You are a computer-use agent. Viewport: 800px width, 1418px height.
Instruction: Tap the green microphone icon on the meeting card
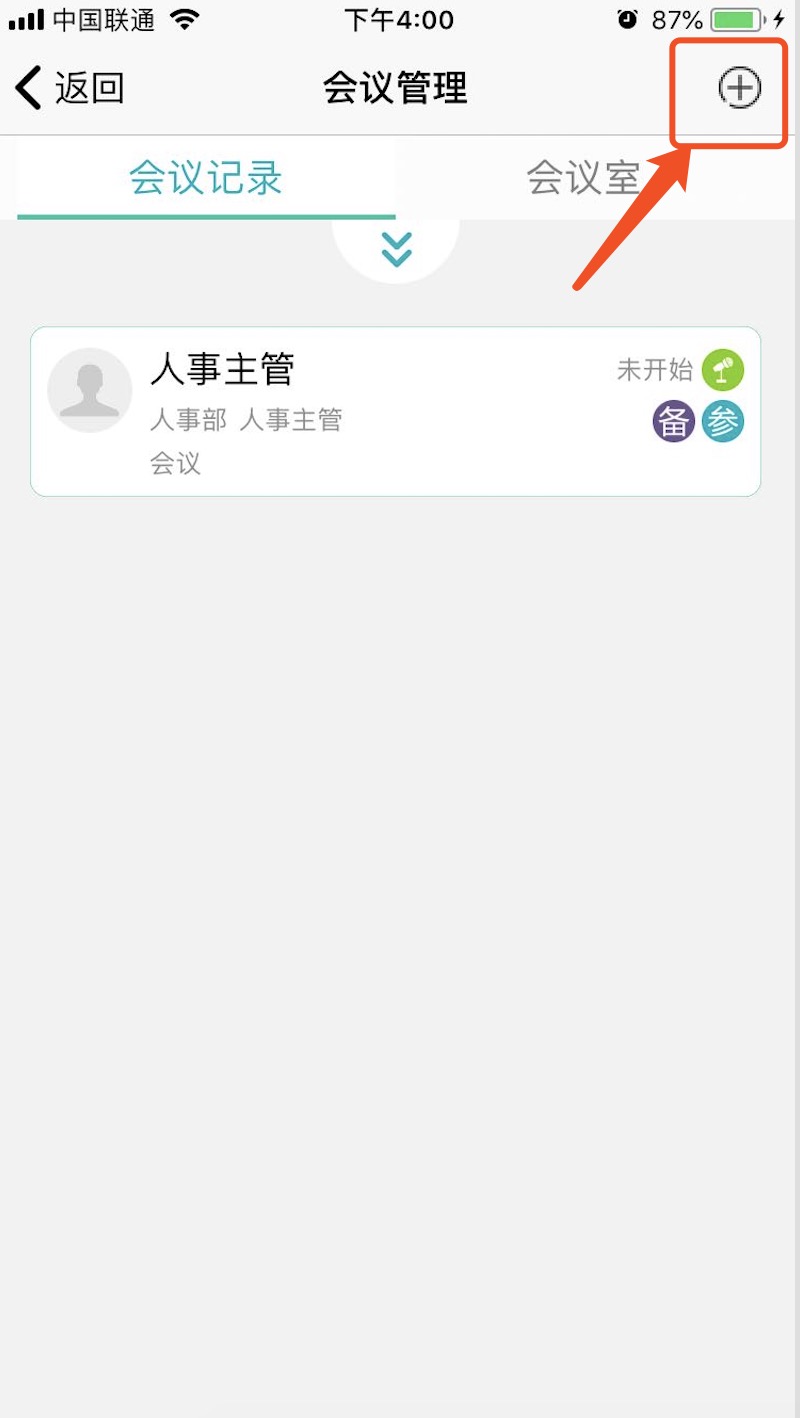(x=723, y=370)
